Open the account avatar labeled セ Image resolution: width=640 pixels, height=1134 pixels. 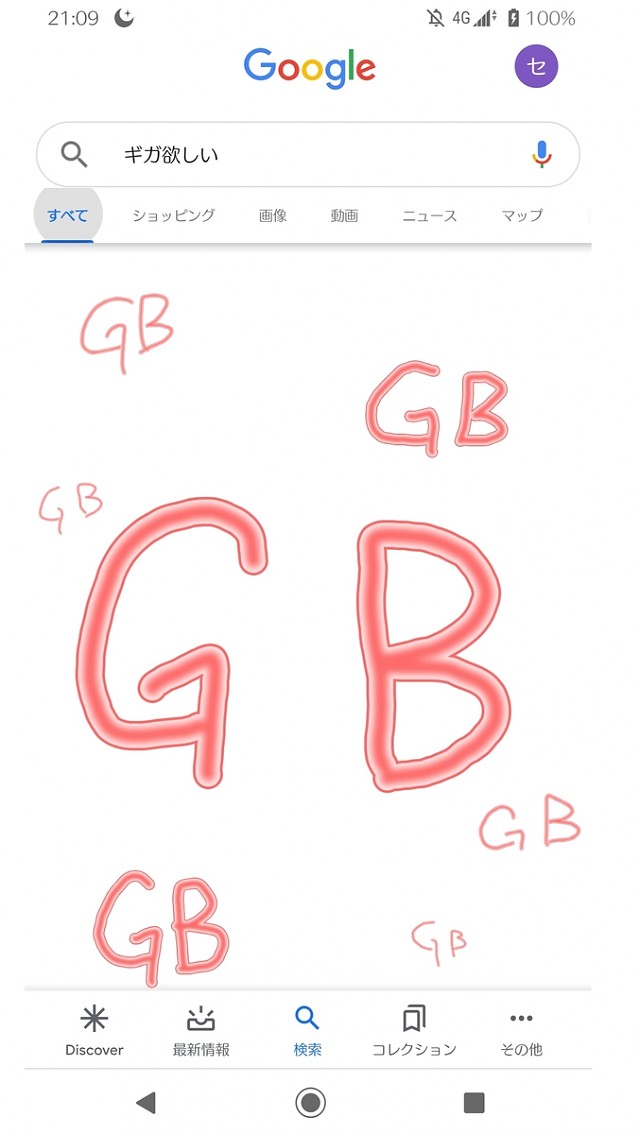pos(536,67)
